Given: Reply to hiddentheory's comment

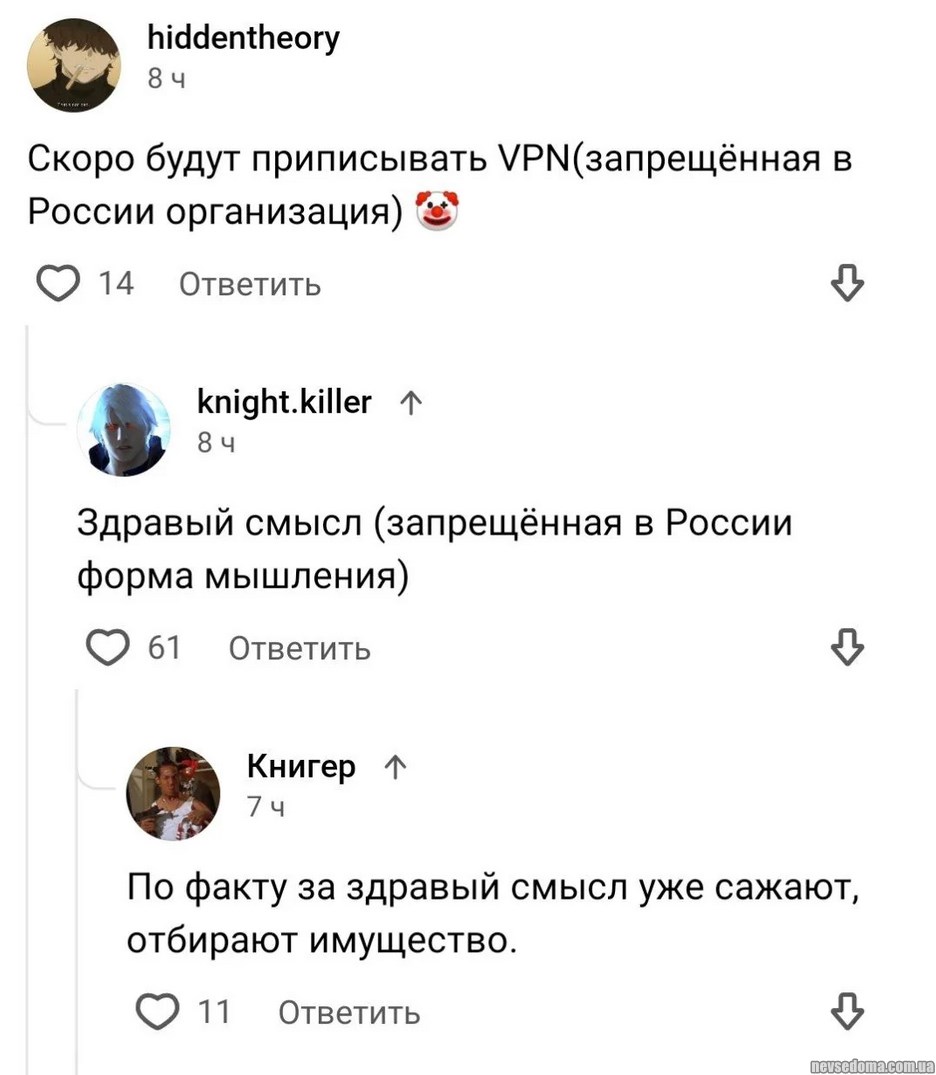Looking at the screenshot, I should point(250,285).
